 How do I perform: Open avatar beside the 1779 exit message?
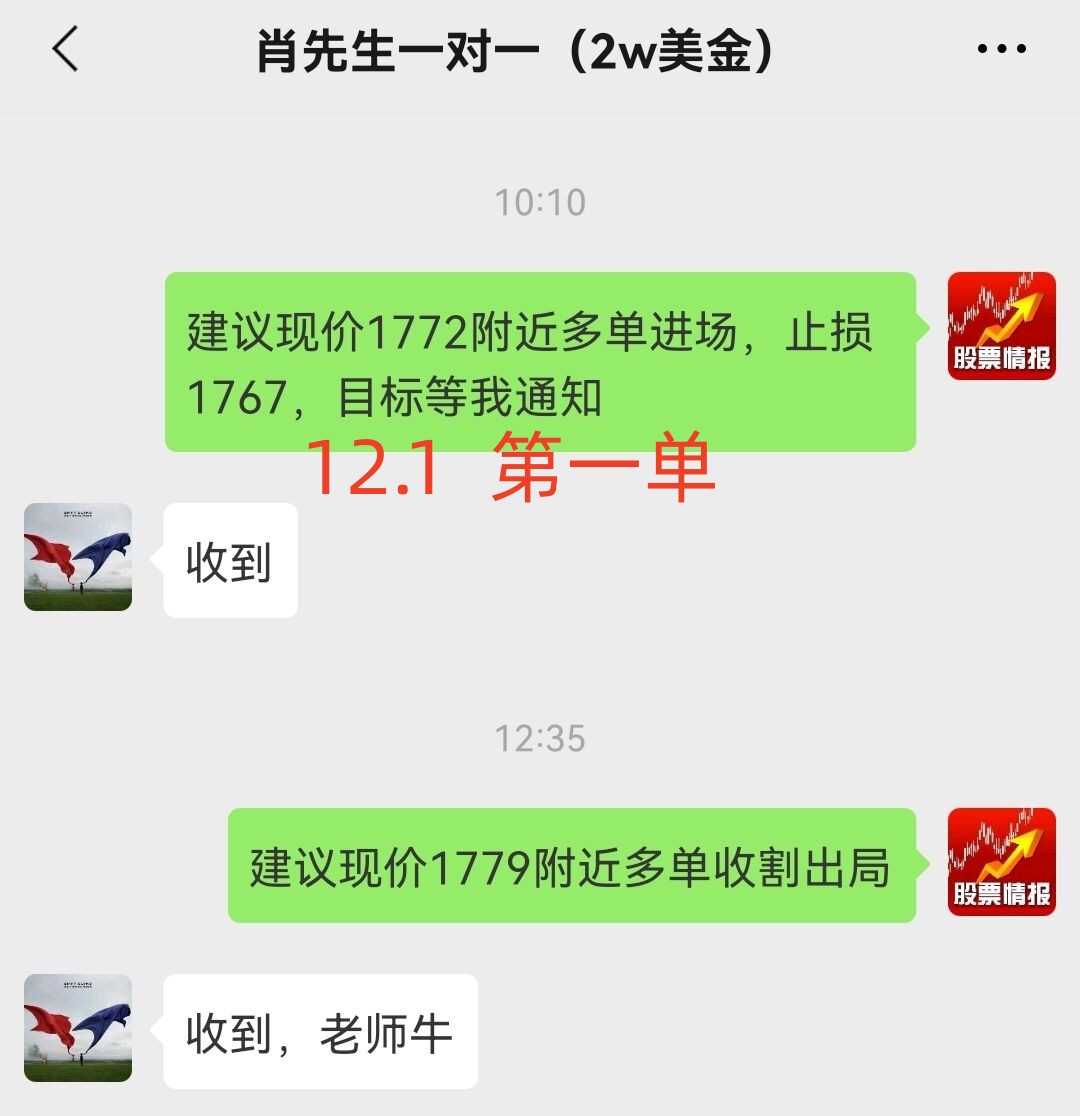click(1001, 862)
